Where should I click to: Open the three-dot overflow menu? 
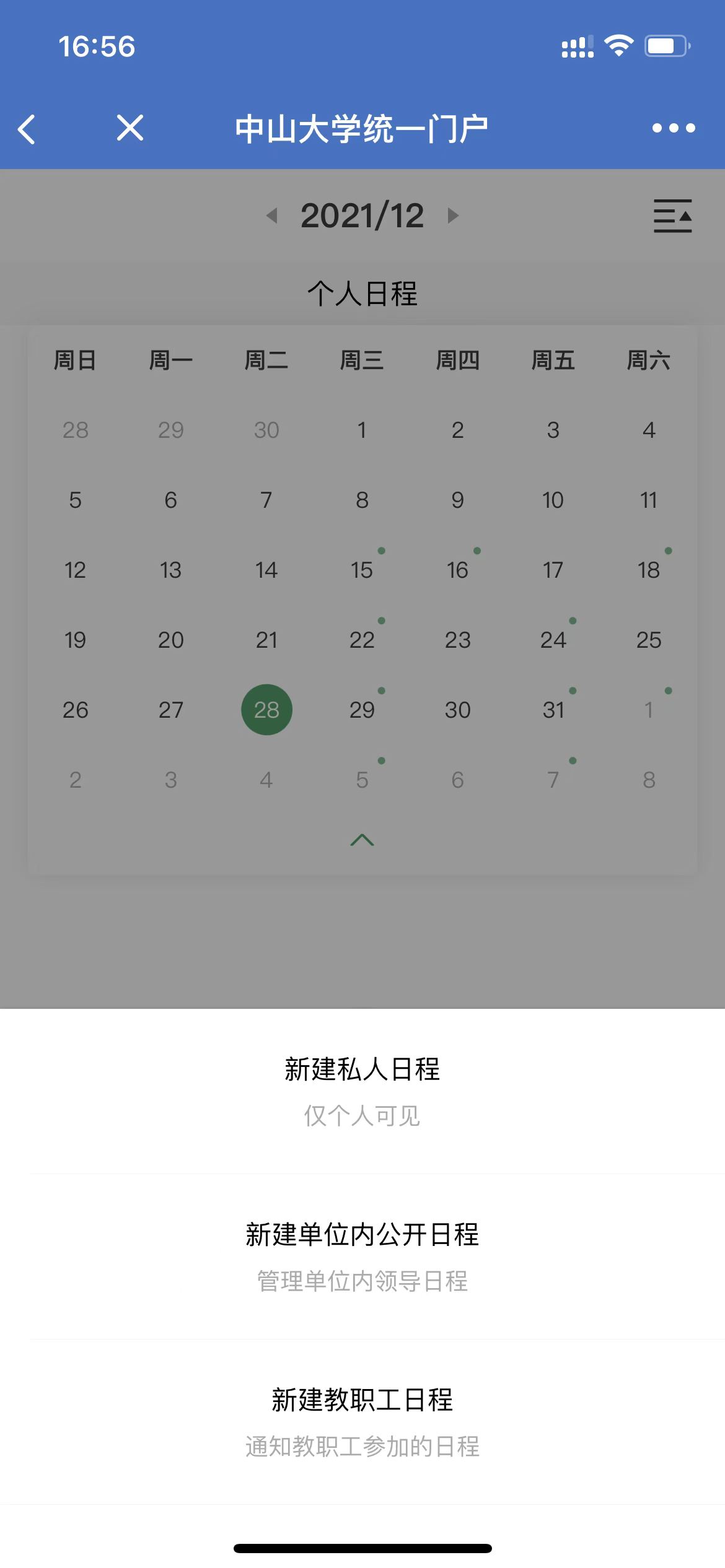coord(673,128)
